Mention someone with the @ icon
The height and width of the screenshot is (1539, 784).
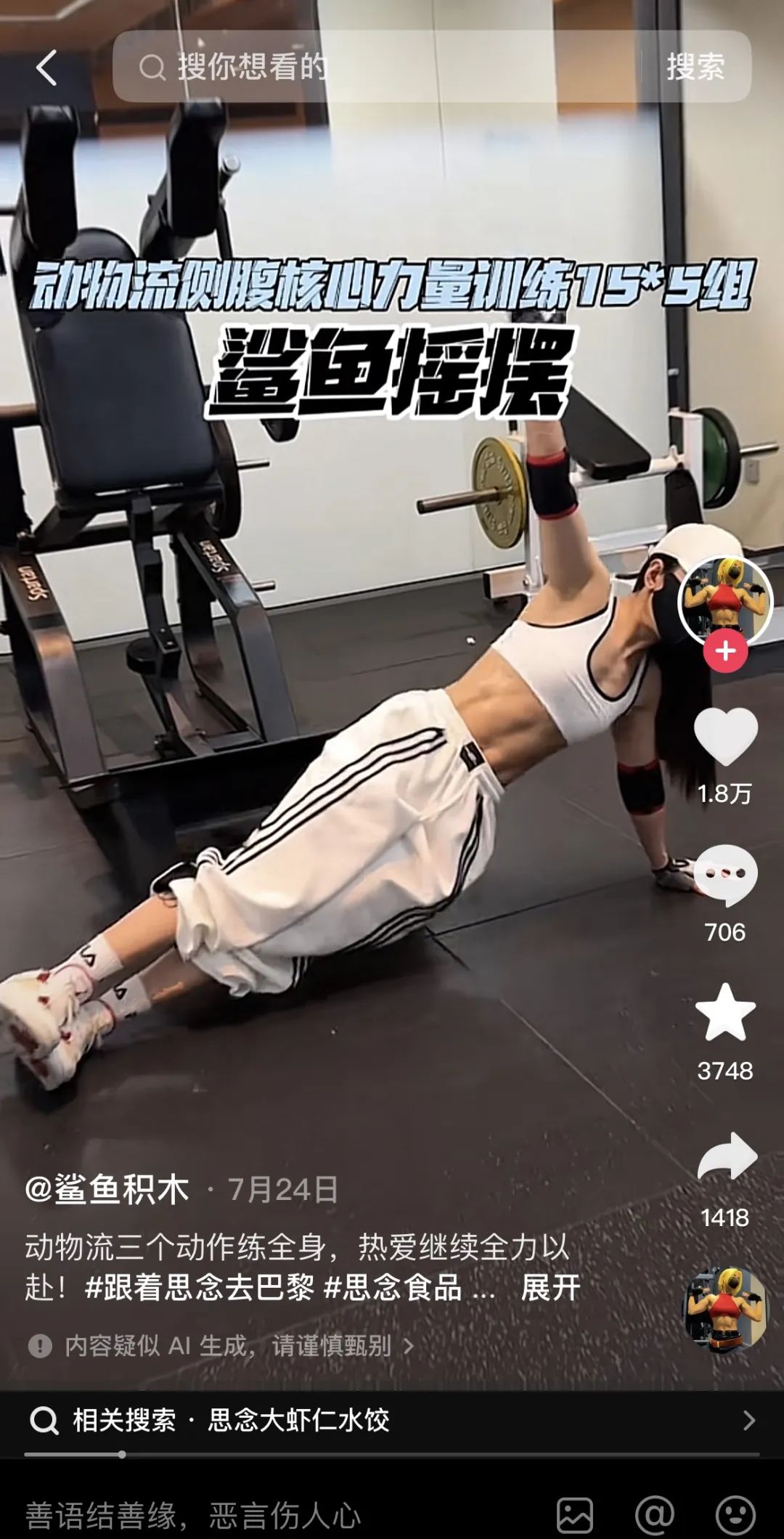click(x=654, y=1516)
